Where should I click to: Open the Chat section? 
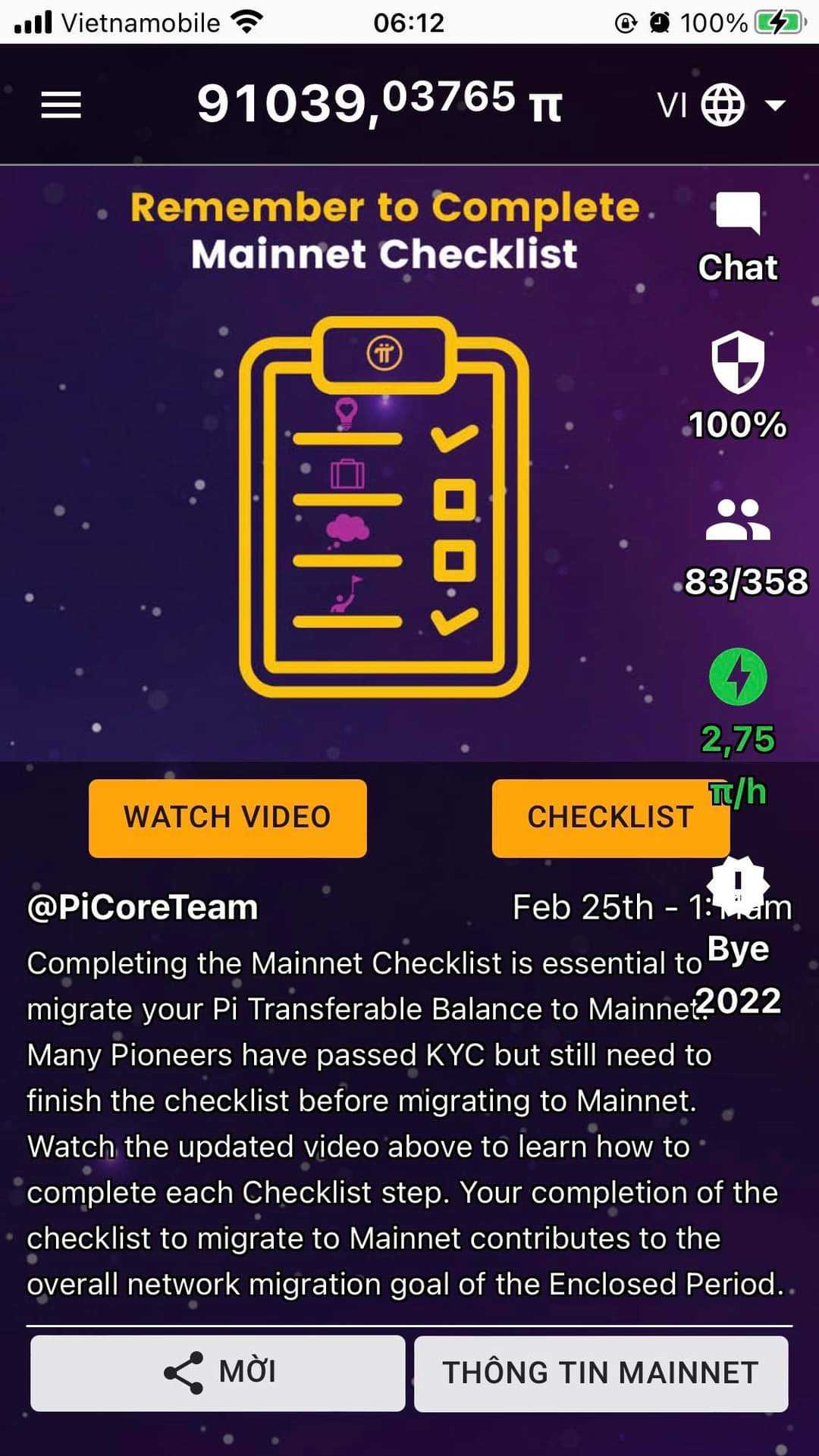[737, 236]
